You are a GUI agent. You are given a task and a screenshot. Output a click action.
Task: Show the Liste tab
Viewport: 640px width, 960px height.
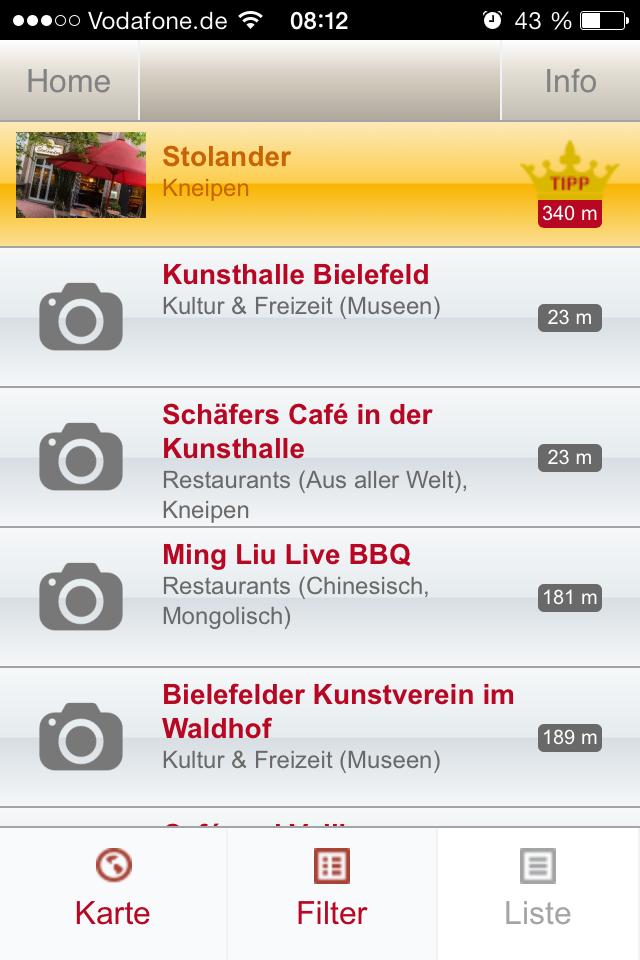pos(538,889)
